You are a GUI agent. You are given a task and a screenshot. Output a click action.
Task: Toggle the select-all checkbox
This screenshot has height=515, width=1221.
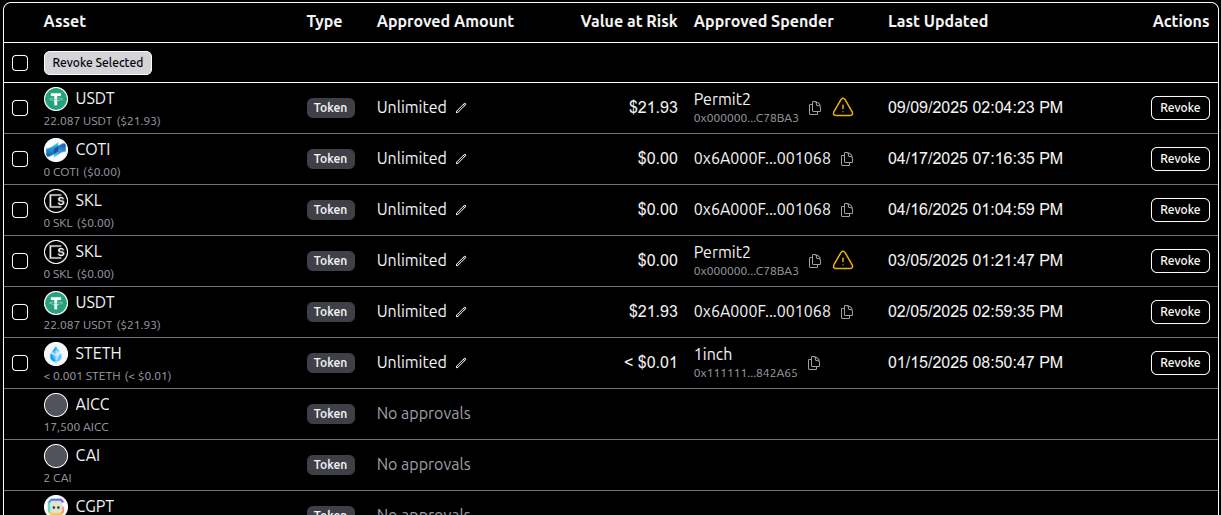20,63
